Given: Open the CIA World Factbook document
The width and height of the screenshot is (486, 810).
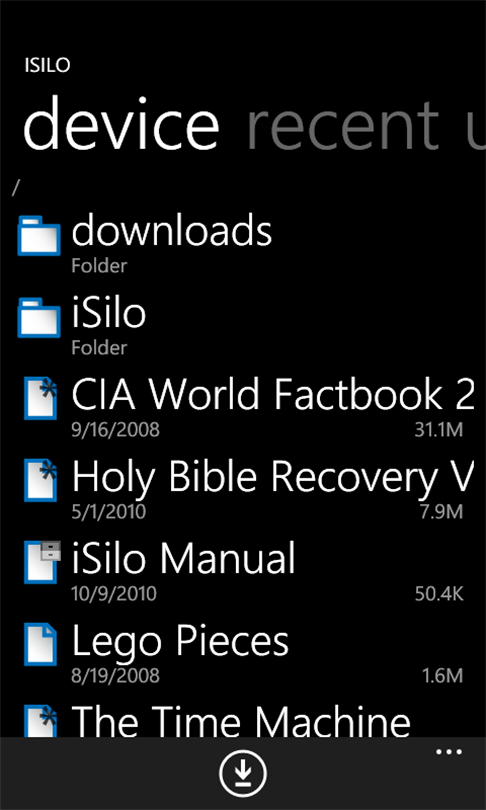Looking at the screenshot, I should pyautogui.click(x=243, y=406).
